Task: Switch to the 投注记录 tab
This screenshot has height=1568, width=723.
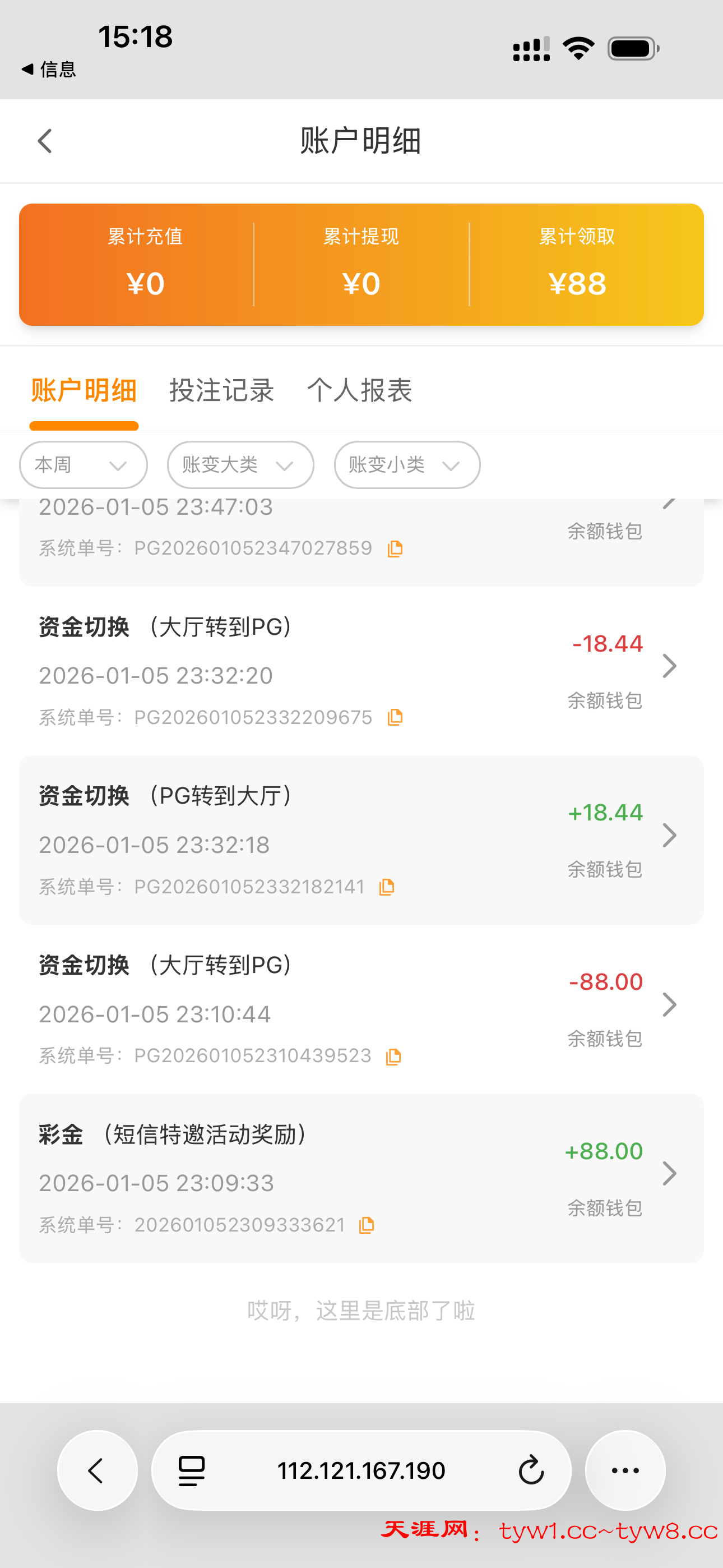Action: point(221,390)
